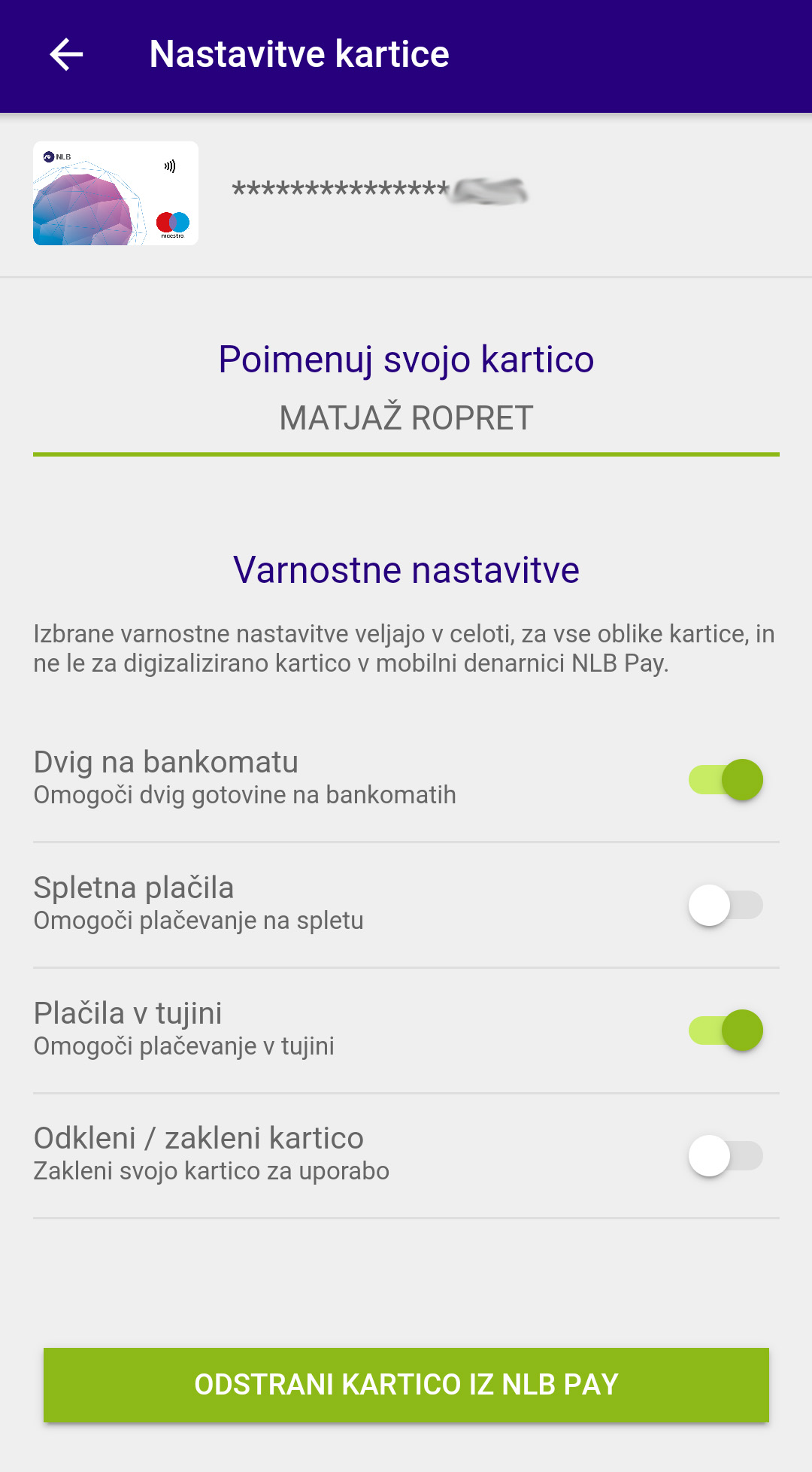Turn off Plačila v tujini
812x1472 pixels.
pos(726,1030)
